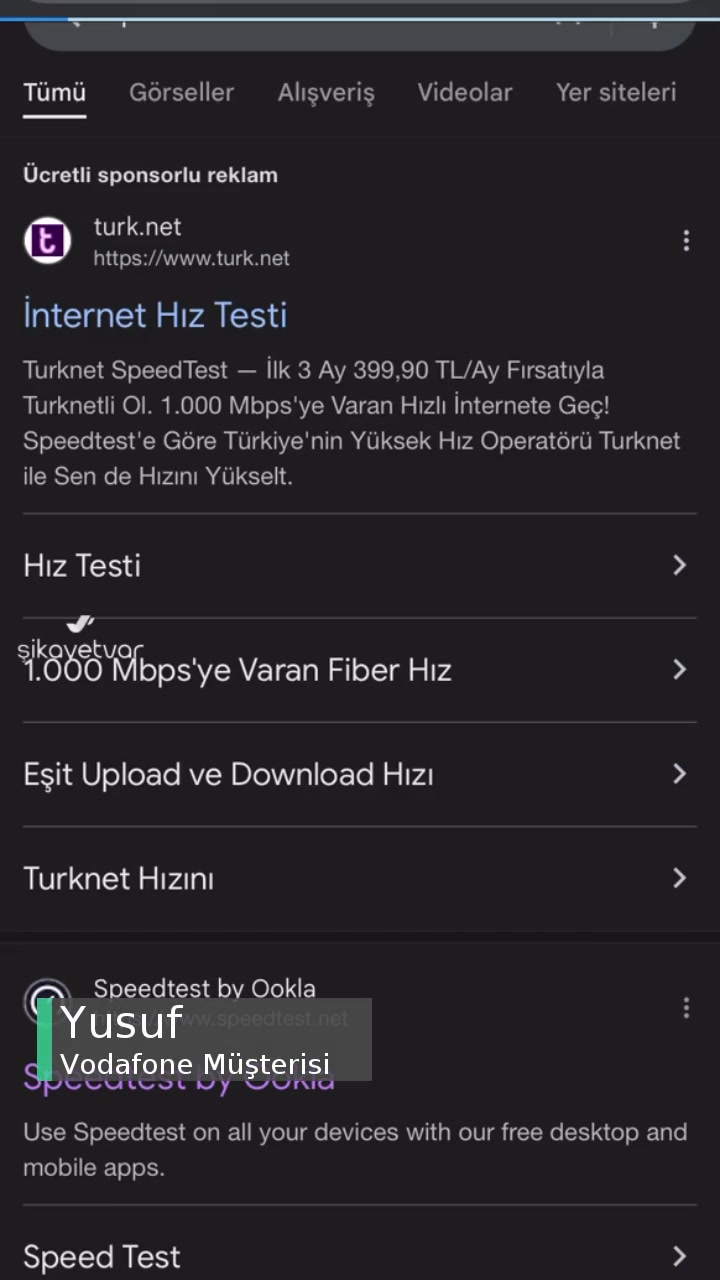This screenshot has width=720, height=1280.
Task: Open the three-dot menu next to turk.net
Action: coord(687,240)
